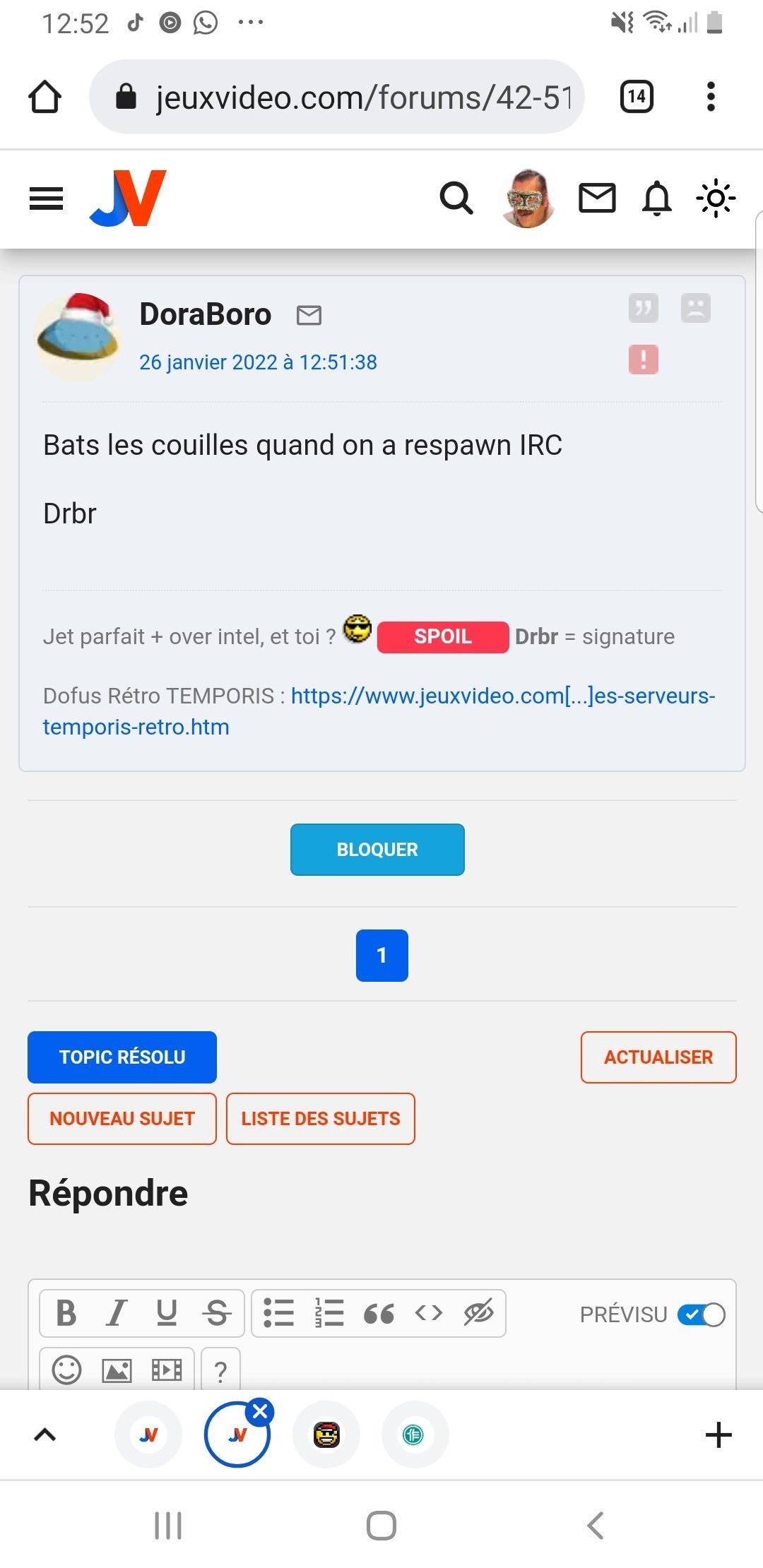Refresh with ACTUALISER
The image size is (763, 1568).
click(658, 1057)
